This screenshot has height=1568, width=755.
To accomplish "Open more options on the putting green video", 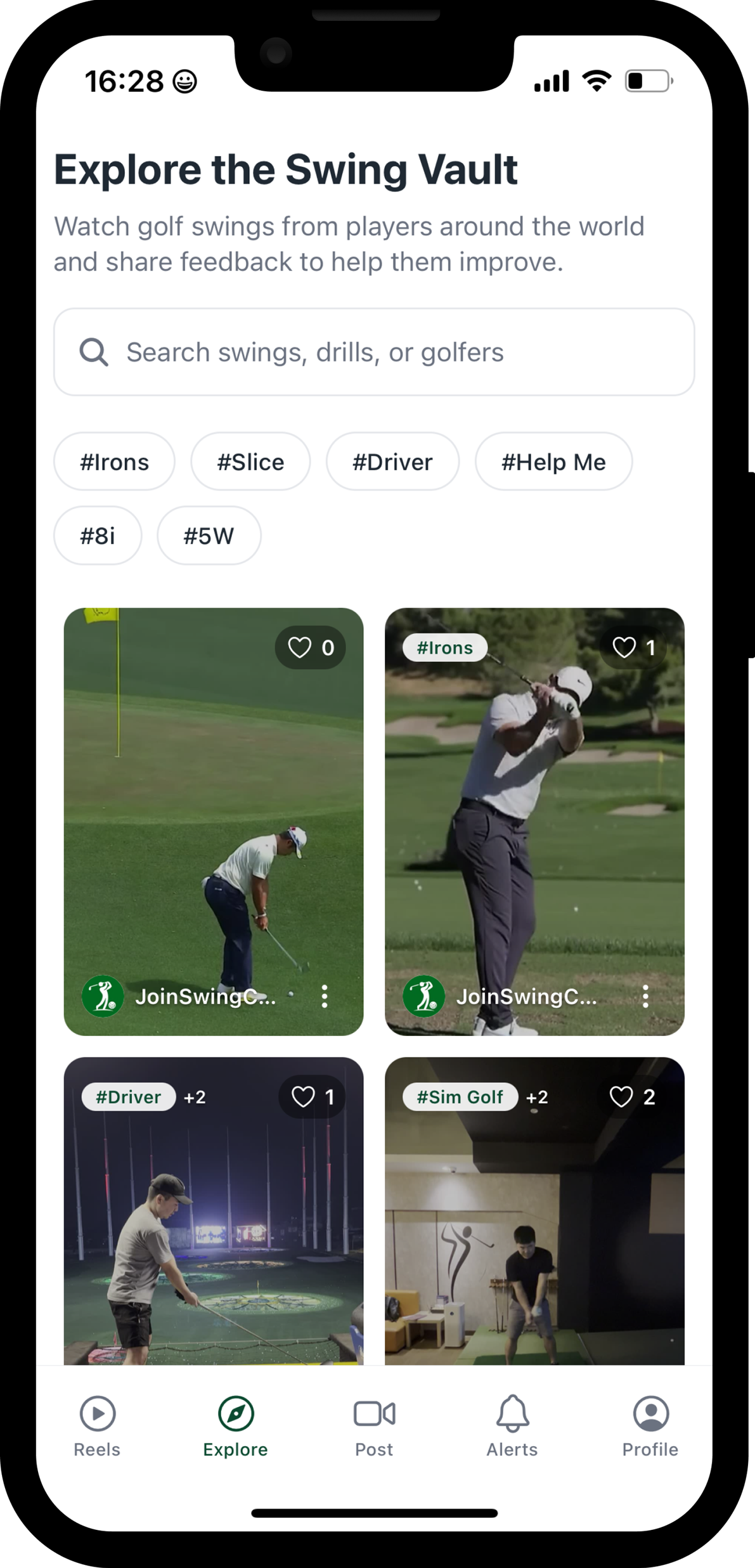I will click(325, 997).
